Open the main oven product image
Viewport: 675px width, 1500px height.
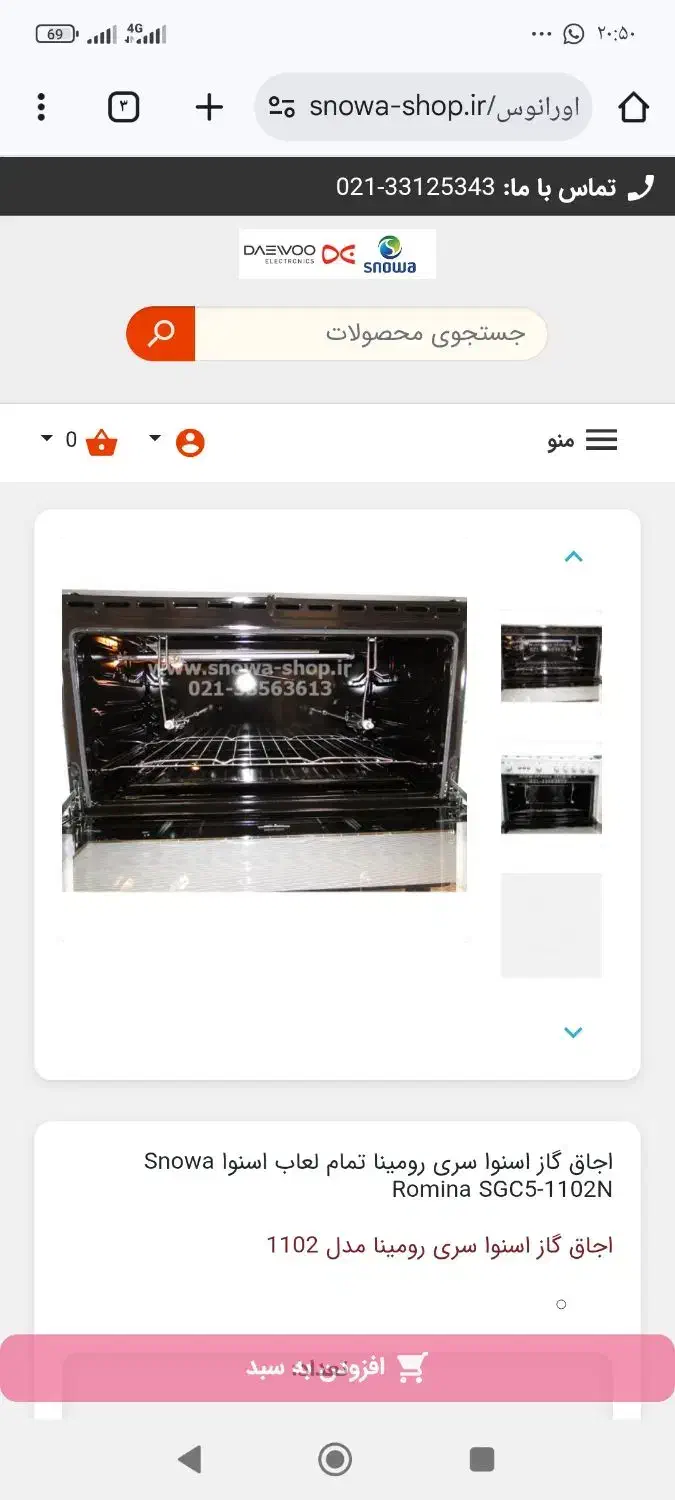click(x=265, y=740)
